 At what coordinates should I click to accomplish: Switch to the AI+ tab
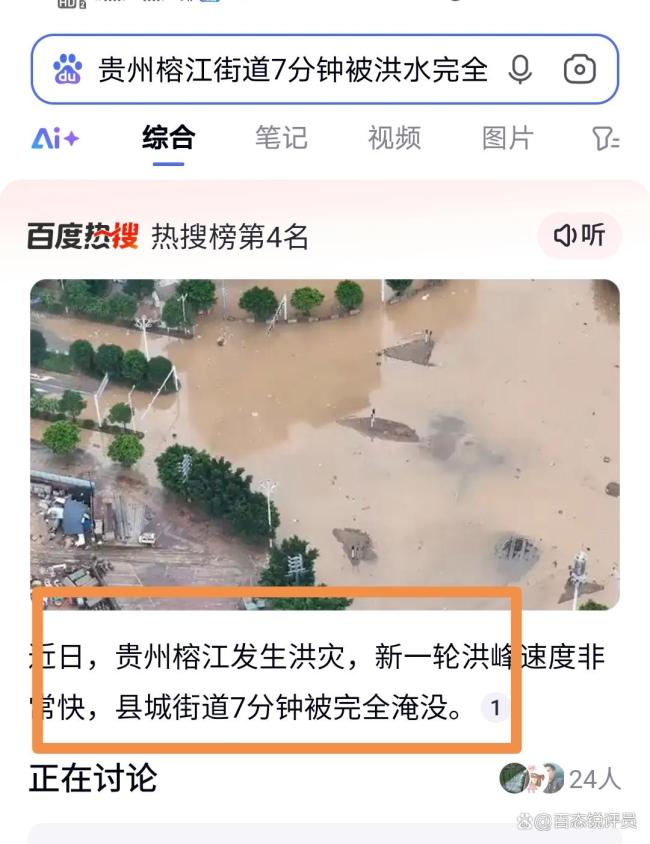[55, 139]
